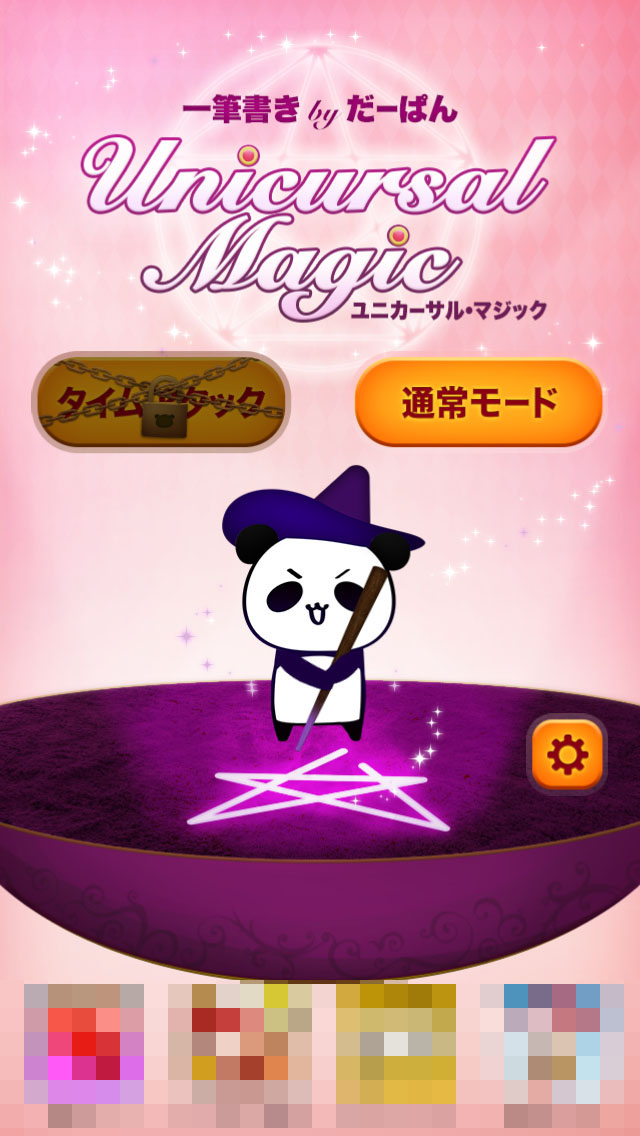Image resolution: width=640 pixels, height=1136 pixels.
Task: Start the 通常モード game
Action: [x=479, y=403]
